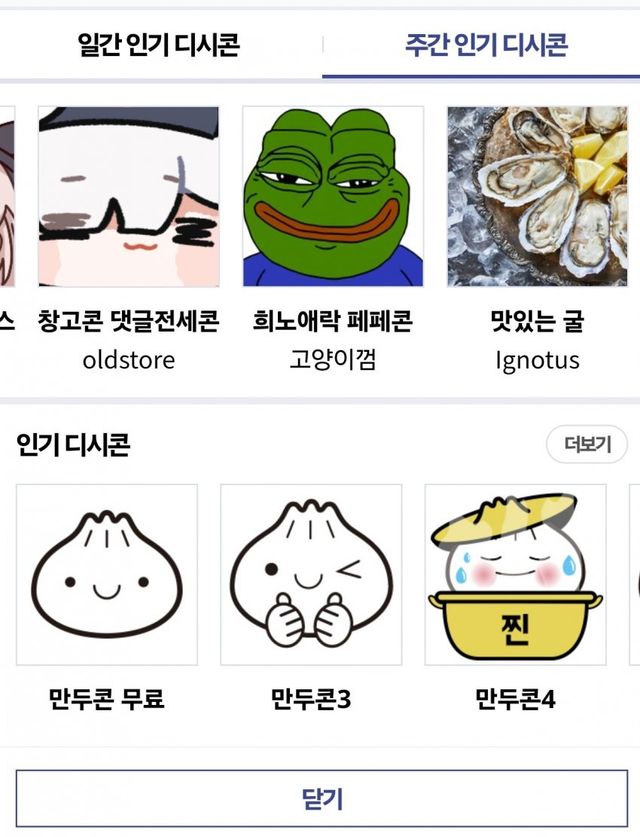Screen dimensions: 640x837
Task: Switch to the 일간 인기 디시콘 tab
Action: click(x=160, y=45)
